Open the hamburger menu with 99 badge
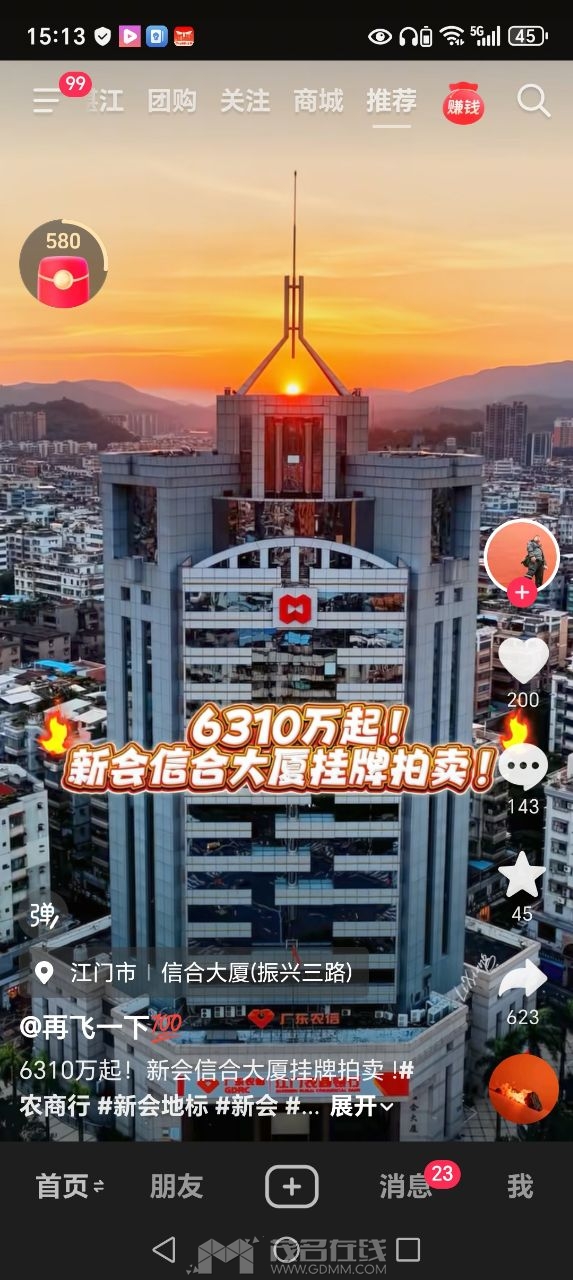Screen dimensions: 573x1280 47,100
